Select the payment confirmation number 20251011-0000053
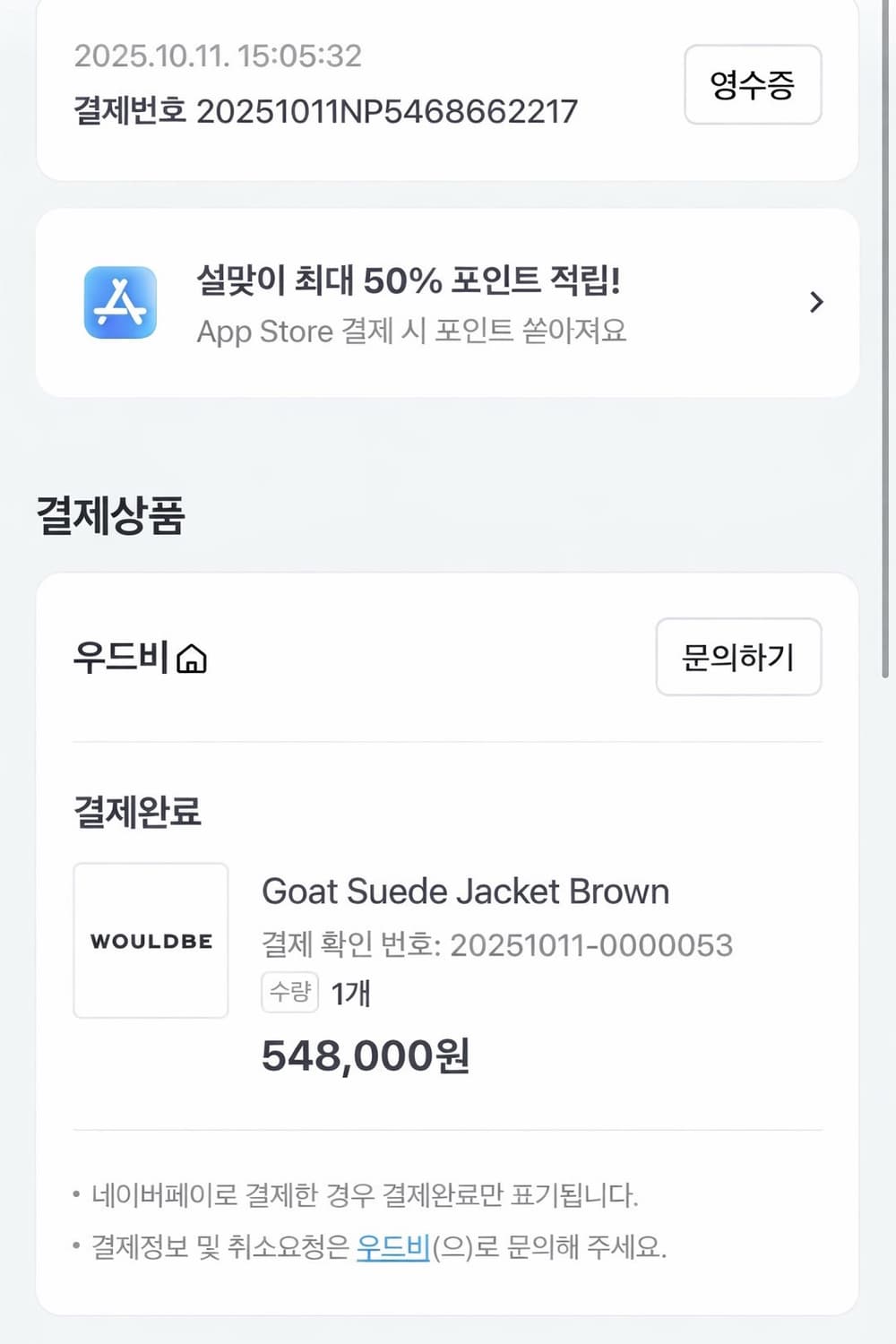Screen dimensions: 896x1344 (593, 944)
